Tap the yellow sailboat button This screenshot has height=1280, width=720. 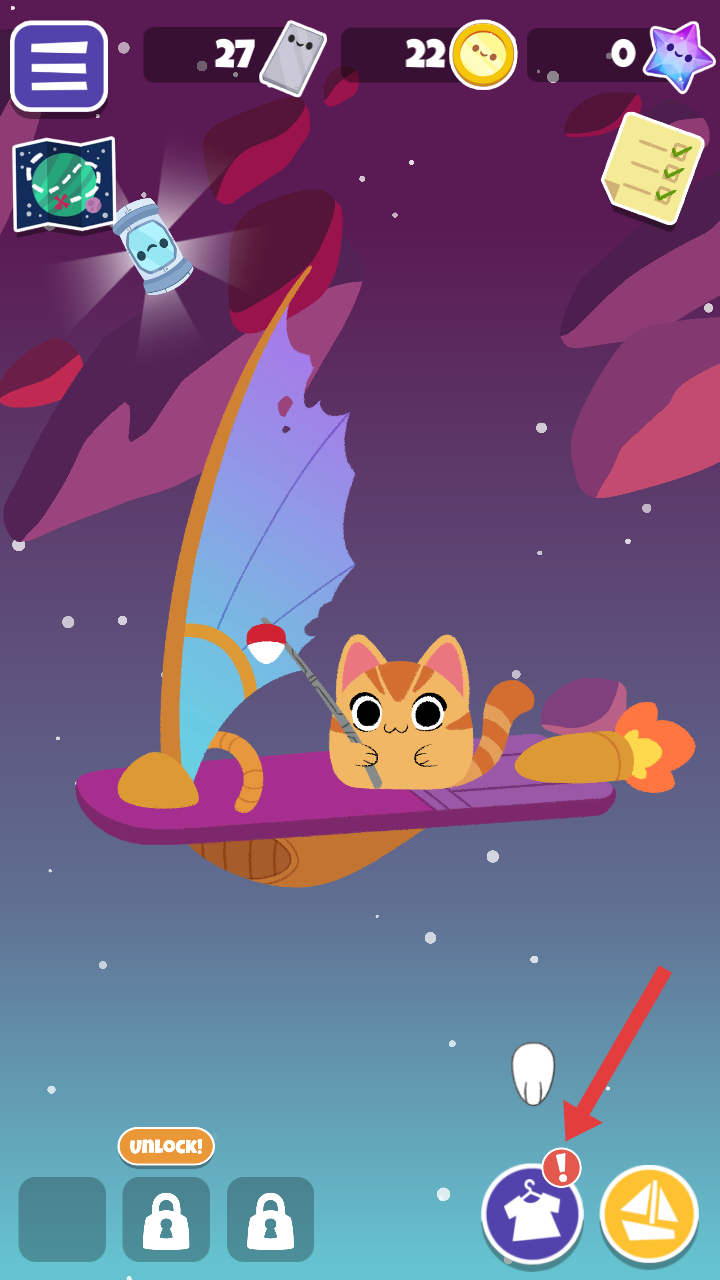point(649,1214)
